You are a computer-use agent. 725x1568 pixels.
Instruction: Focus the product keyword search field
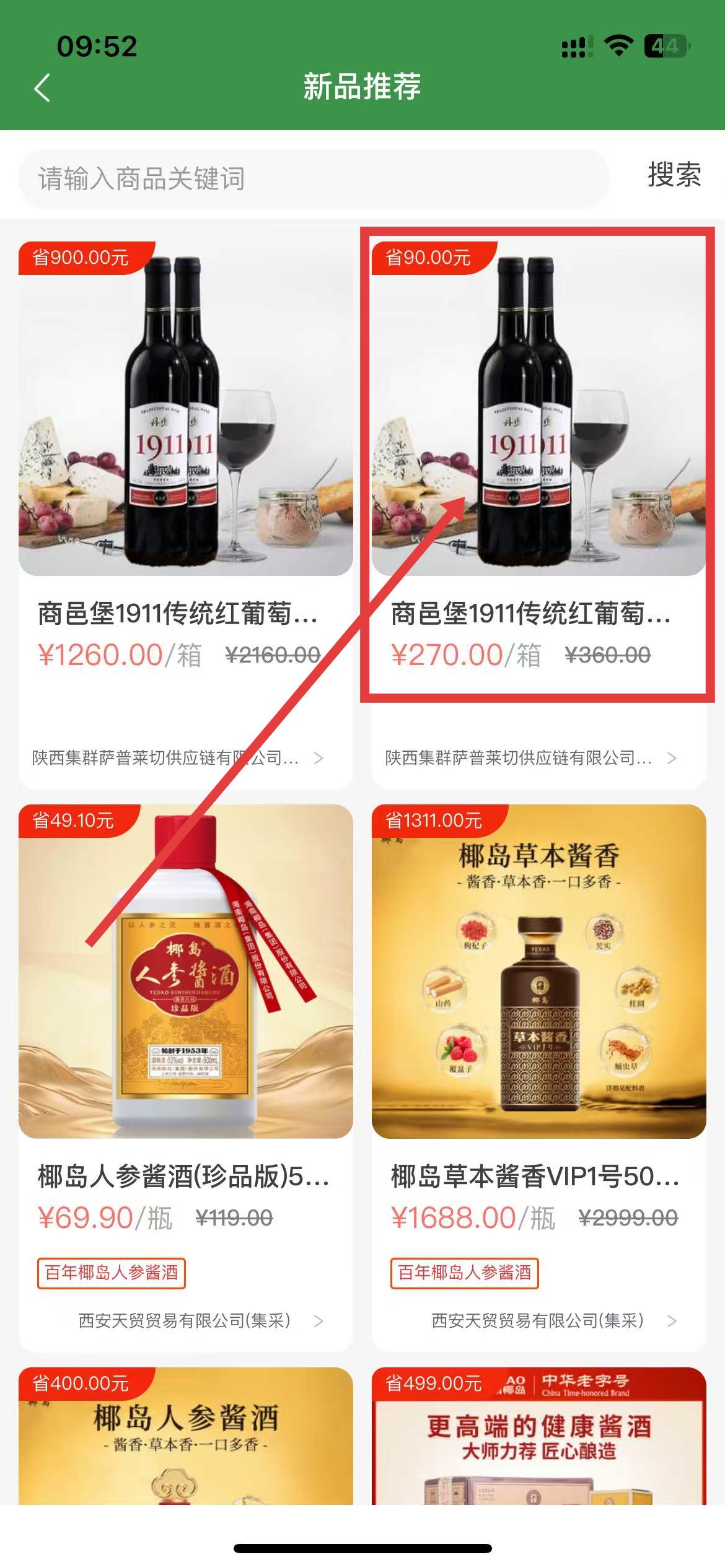[x=314, y=179]
